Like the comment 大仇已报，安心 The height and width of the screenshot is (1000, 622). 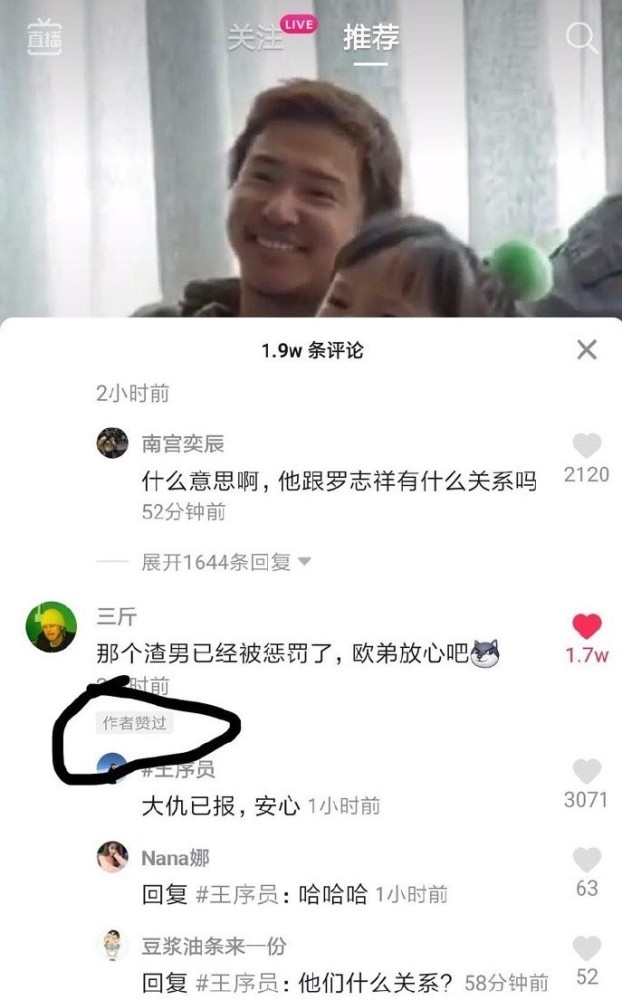pyautogui.click(x=587, y=772)
